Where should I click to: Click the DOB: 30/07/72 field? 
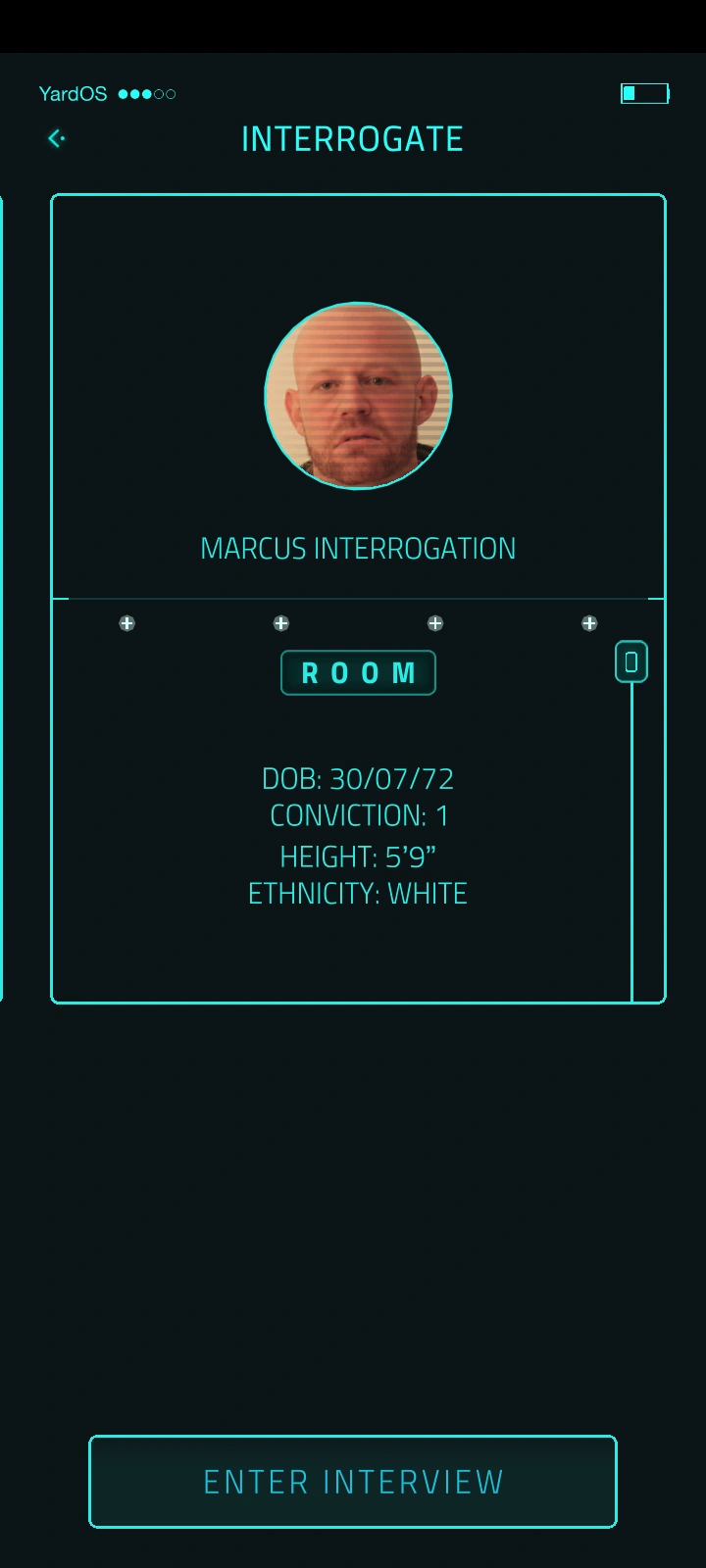click(358, 778)
